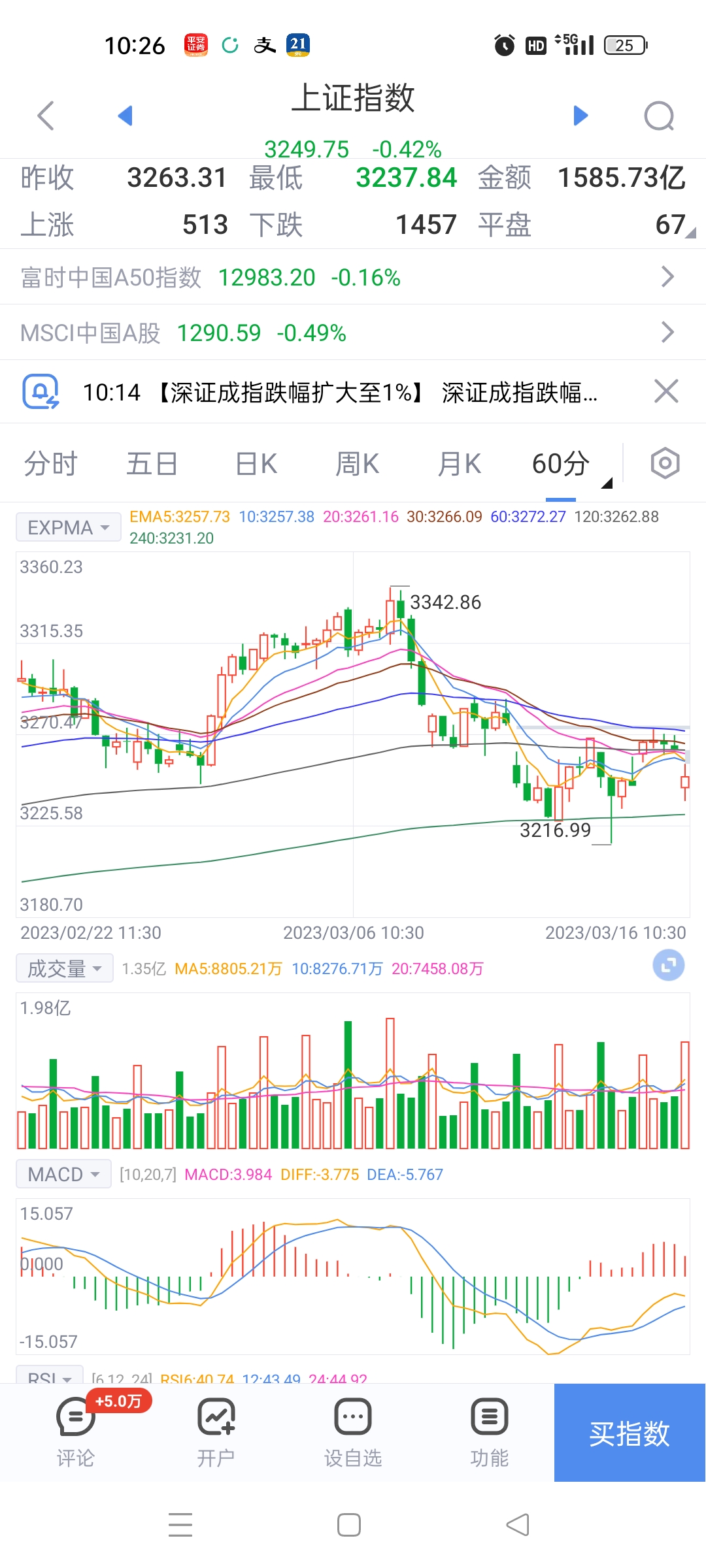
Task: Open 评论 comments
Action: tap(76, 1431)
